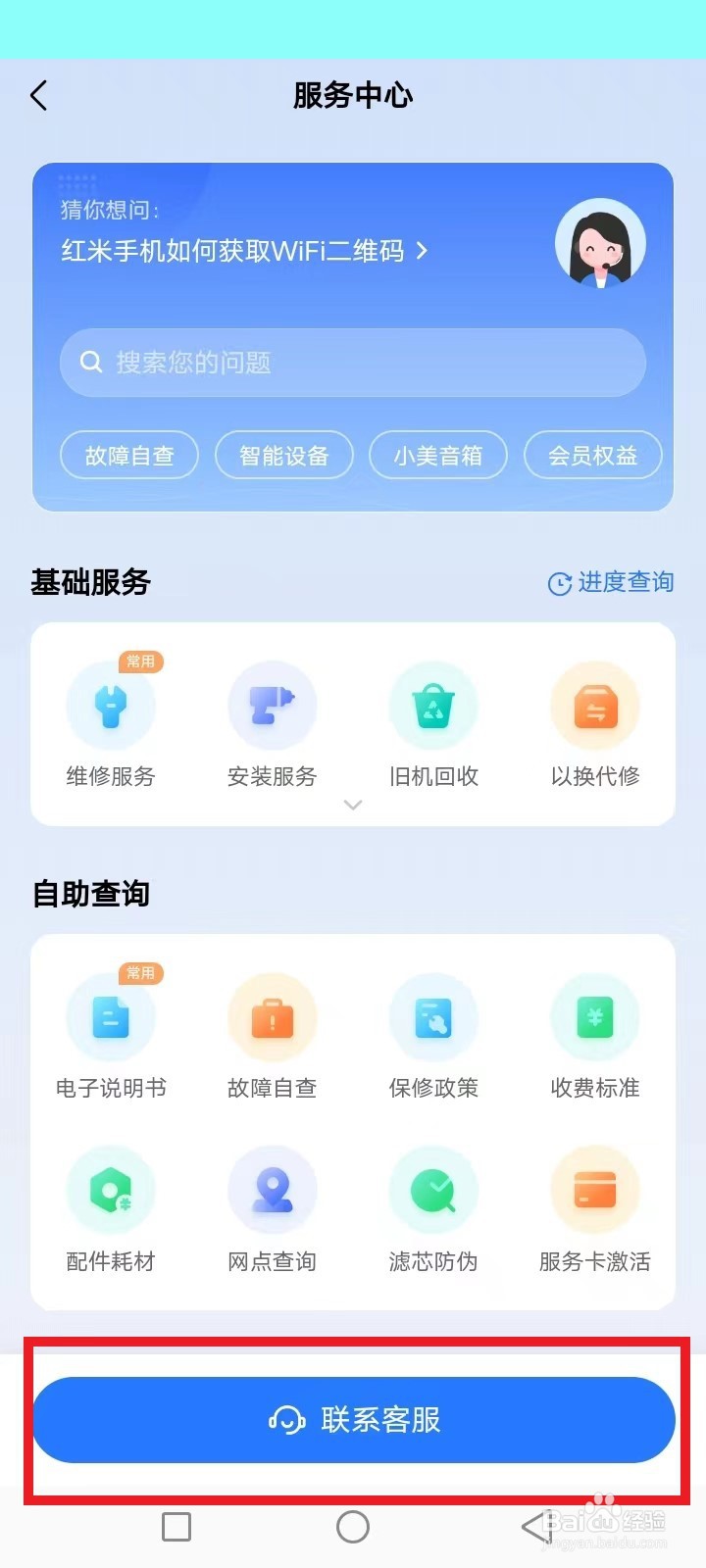Screen dimensions: 706x1568
Task: Tap the customer service avatar image
Action: click(601, 245)
